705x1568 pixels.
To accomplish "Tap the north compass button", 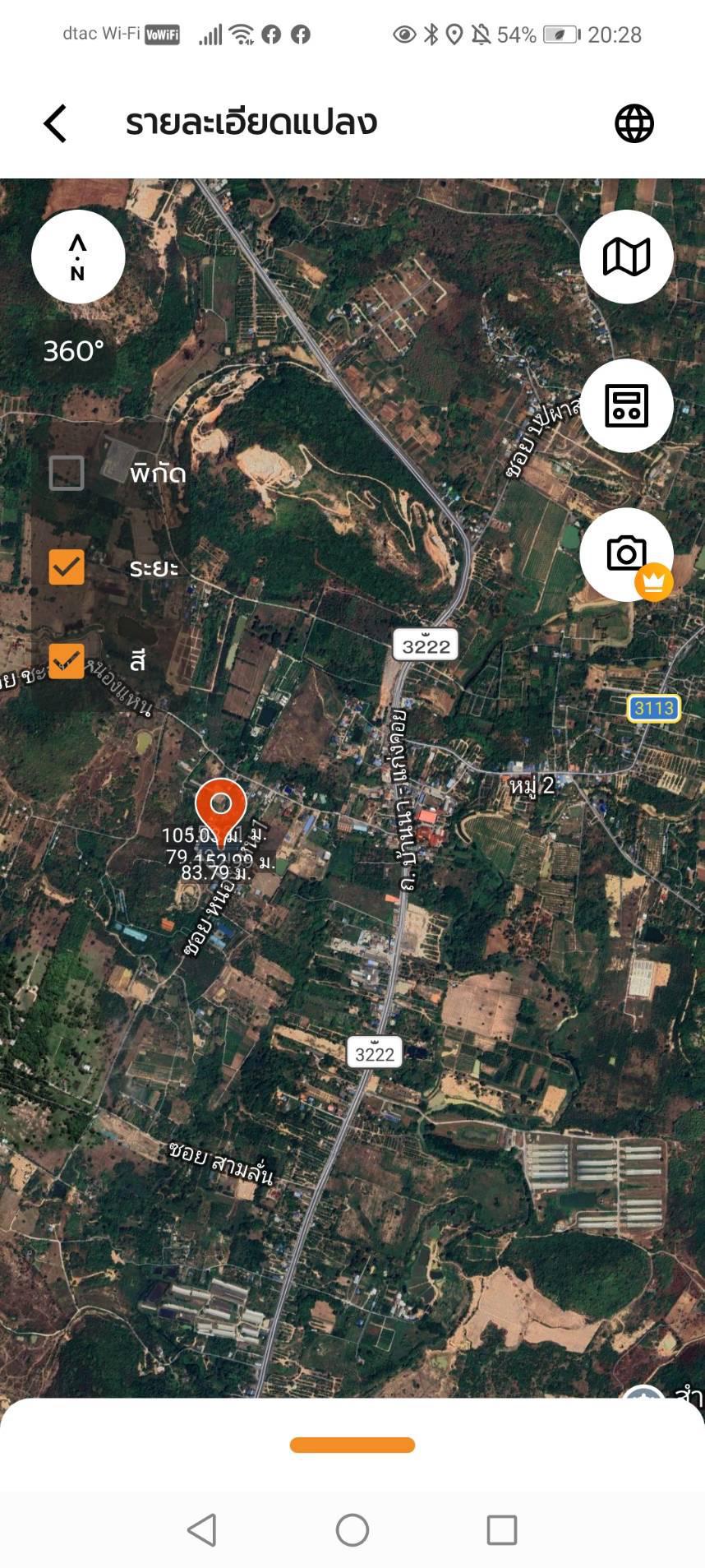I will [x=78, y=257].
